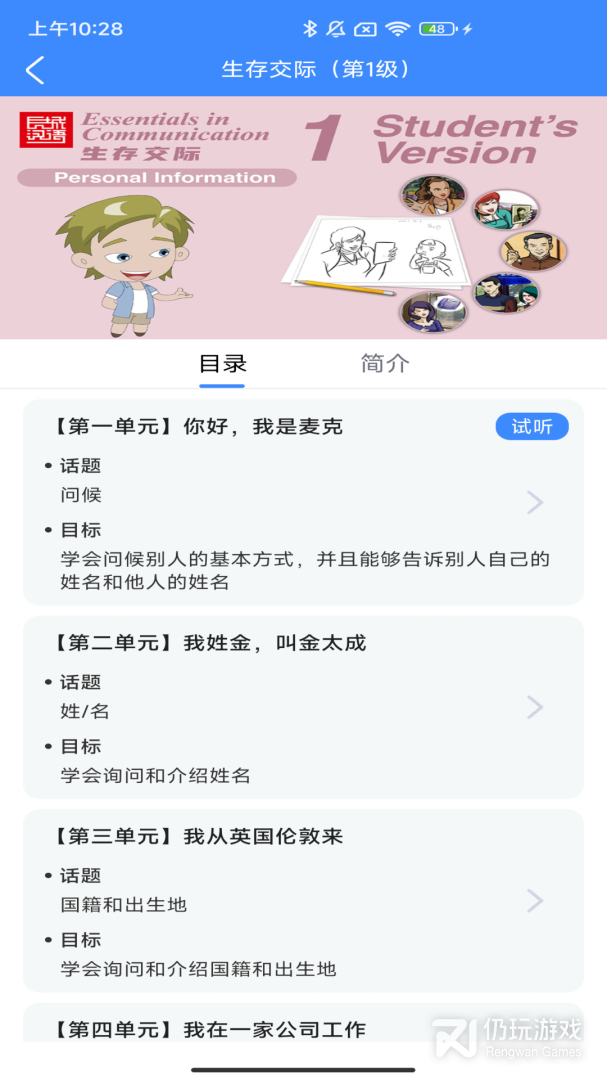This screenshot has width=607, height=1080.
Task: Open 第四单元 我在一家公司工作
Action: click(x=303, y=1028)
